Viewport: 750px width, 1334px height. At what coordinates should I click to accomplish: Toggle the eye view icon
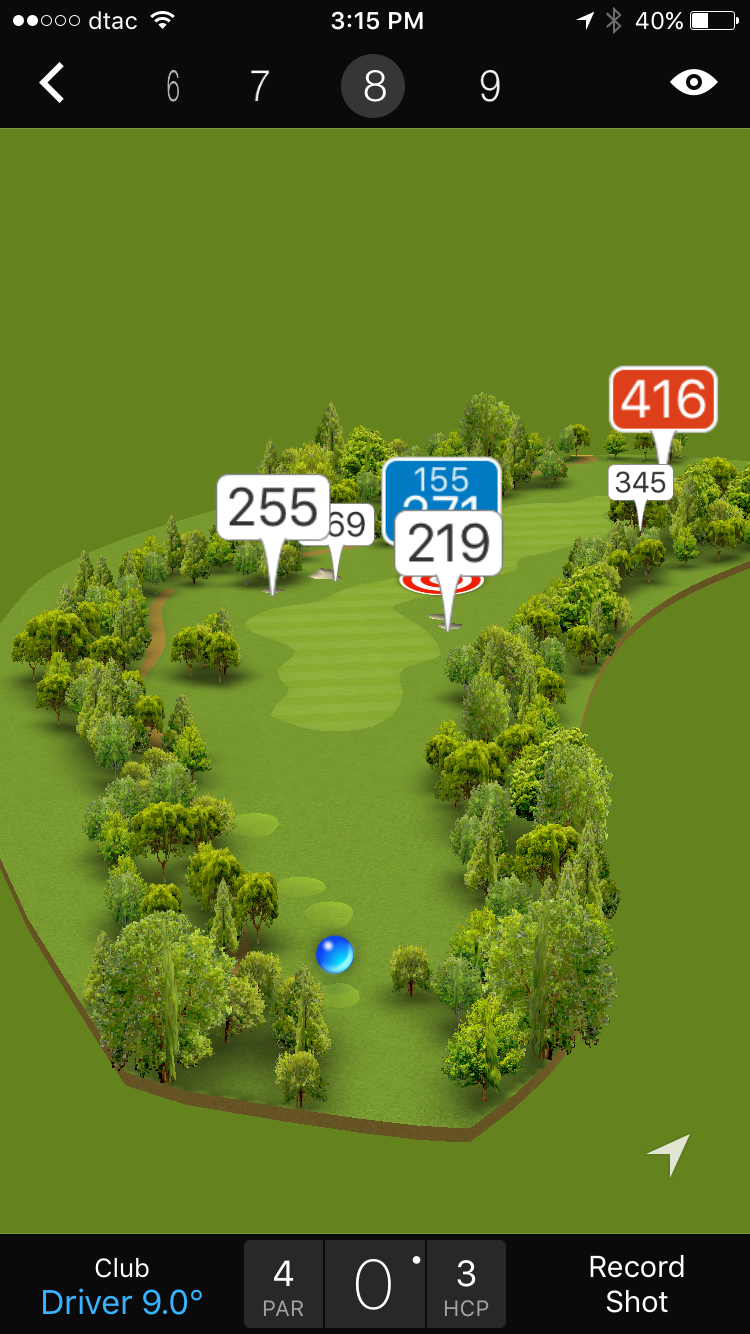click(693, 83)
